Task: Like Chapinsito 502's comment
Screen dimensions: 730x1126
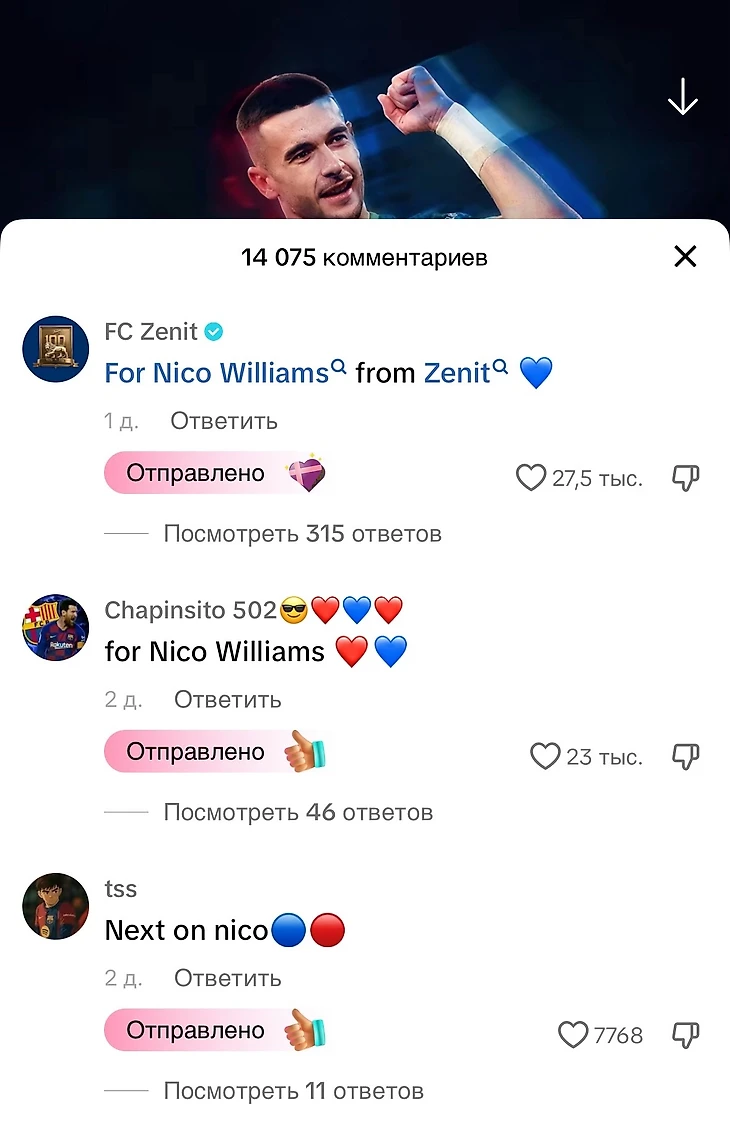Action: [544, 757]
